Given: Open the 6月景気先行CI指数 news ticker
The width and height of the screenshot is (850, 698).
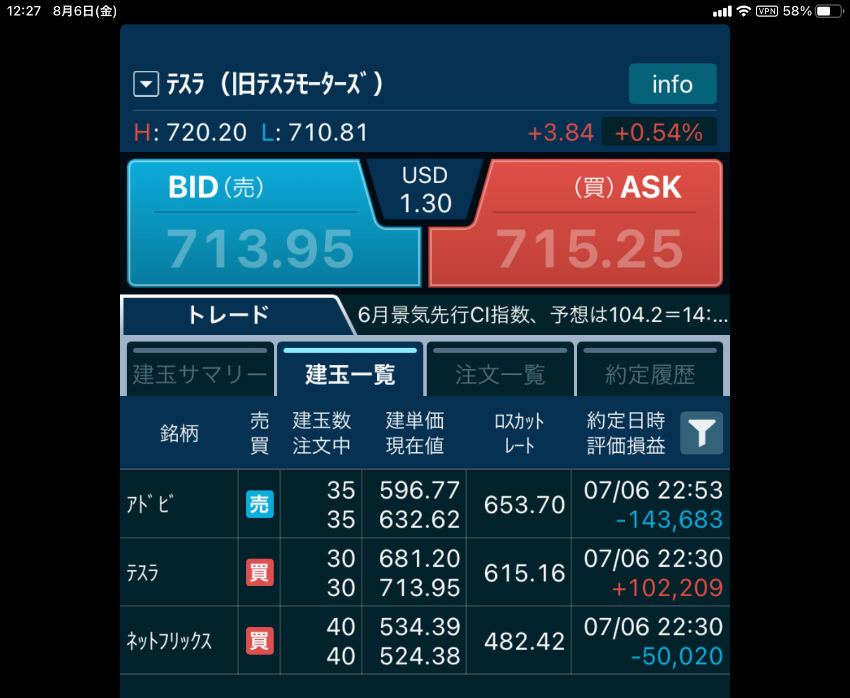Looking at the screenshot, I should click(x=543, y=316).
